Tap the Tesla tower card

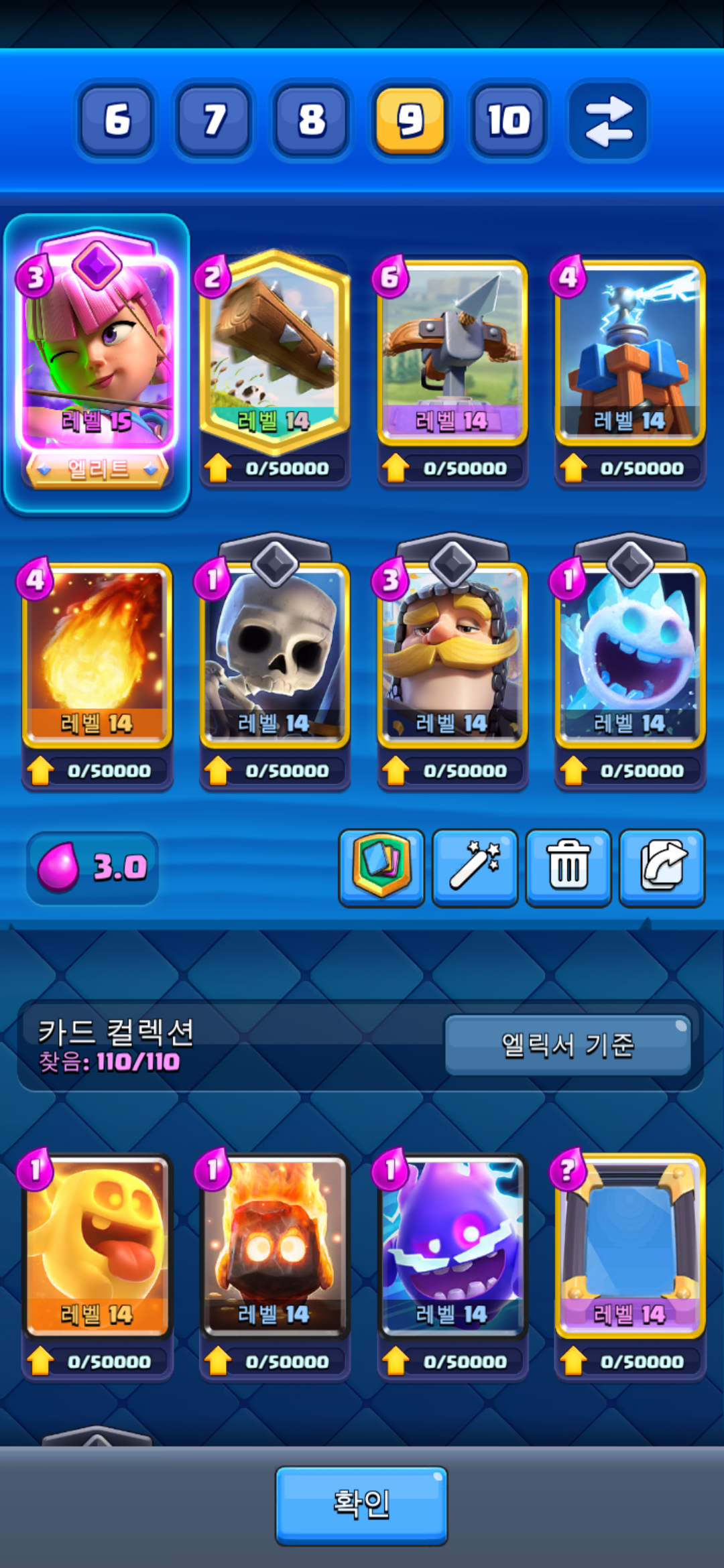tap(630, 352)
